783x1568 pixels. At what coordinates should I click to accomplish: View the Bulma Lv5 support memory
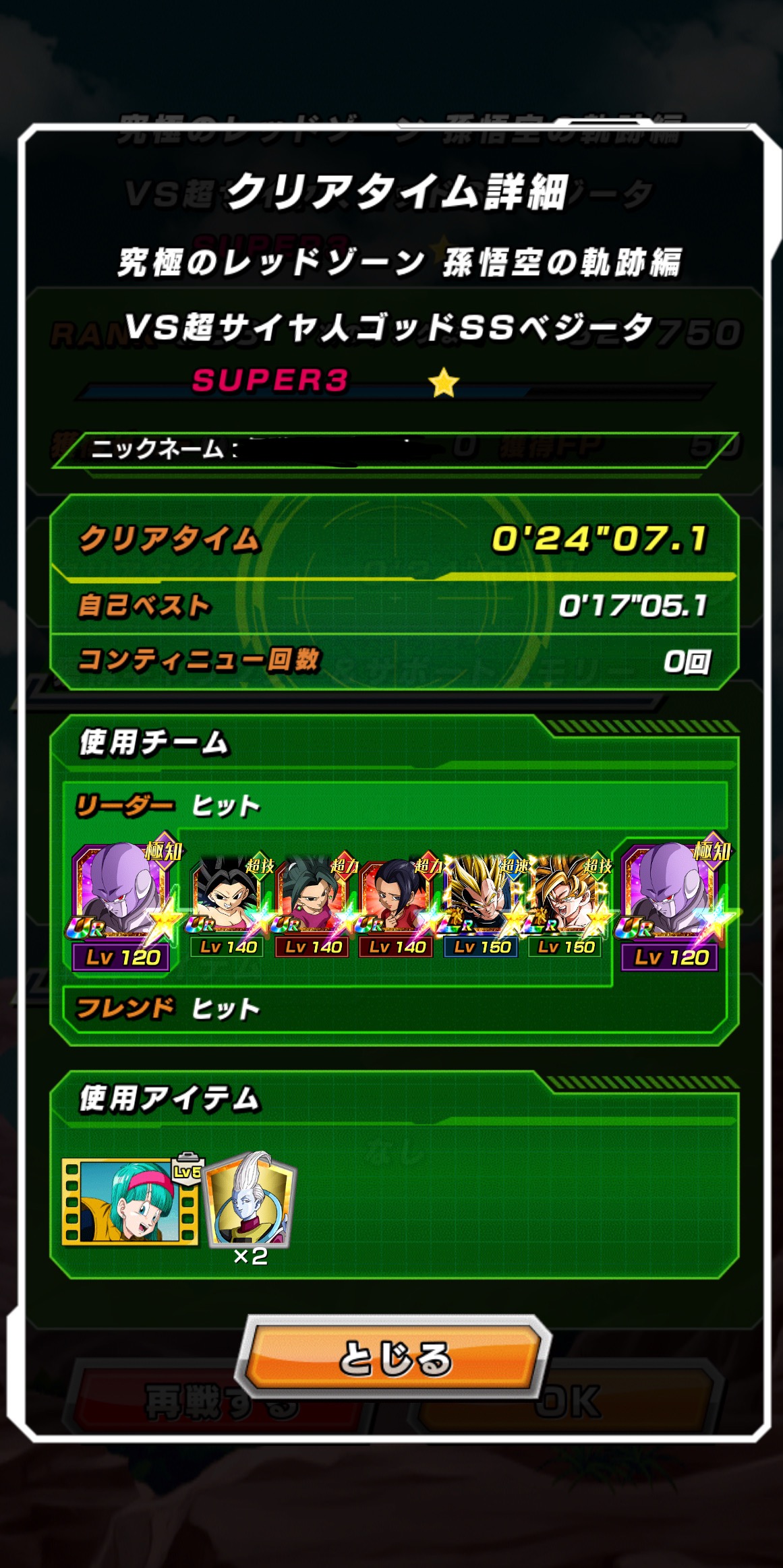130,1201
